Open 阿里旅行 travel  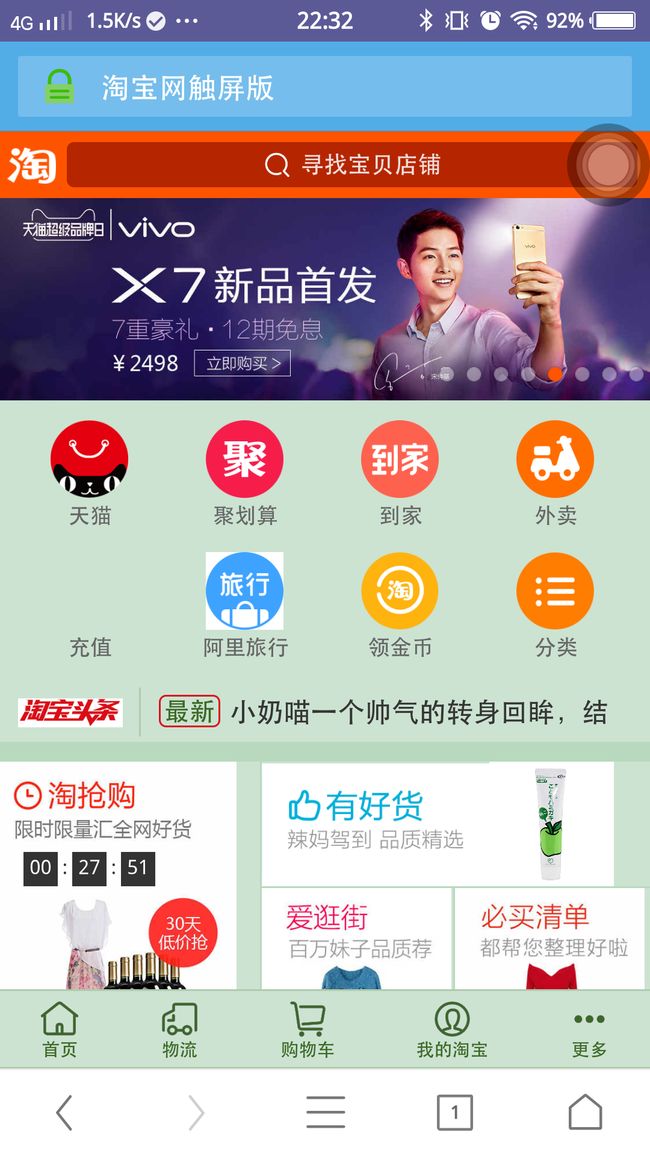click(x=245, y=605)
